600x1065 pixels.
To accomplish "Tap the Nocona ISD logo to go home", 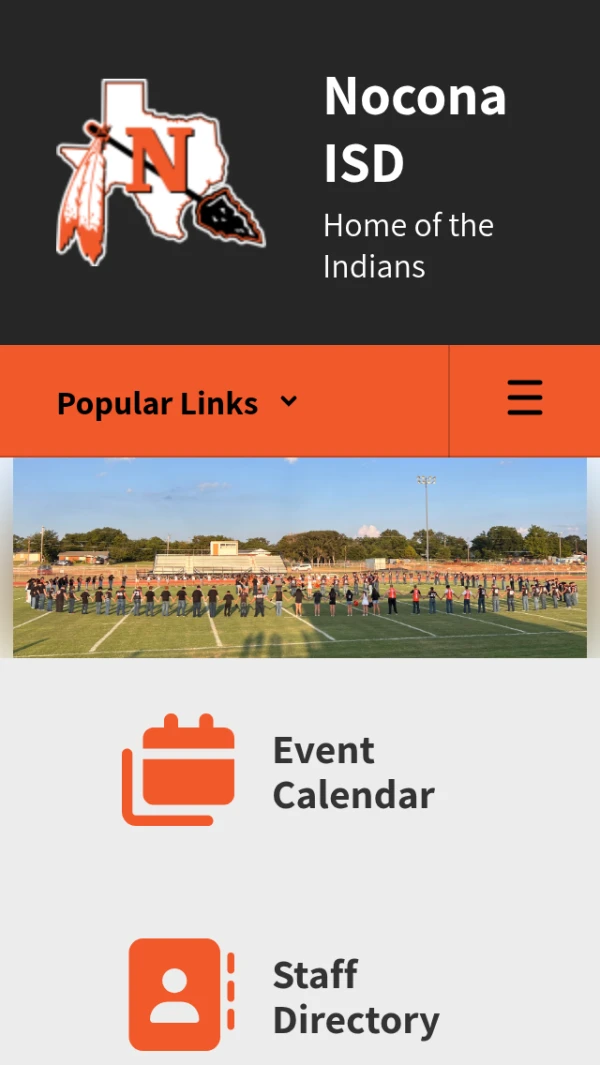I will coord(160,172).
